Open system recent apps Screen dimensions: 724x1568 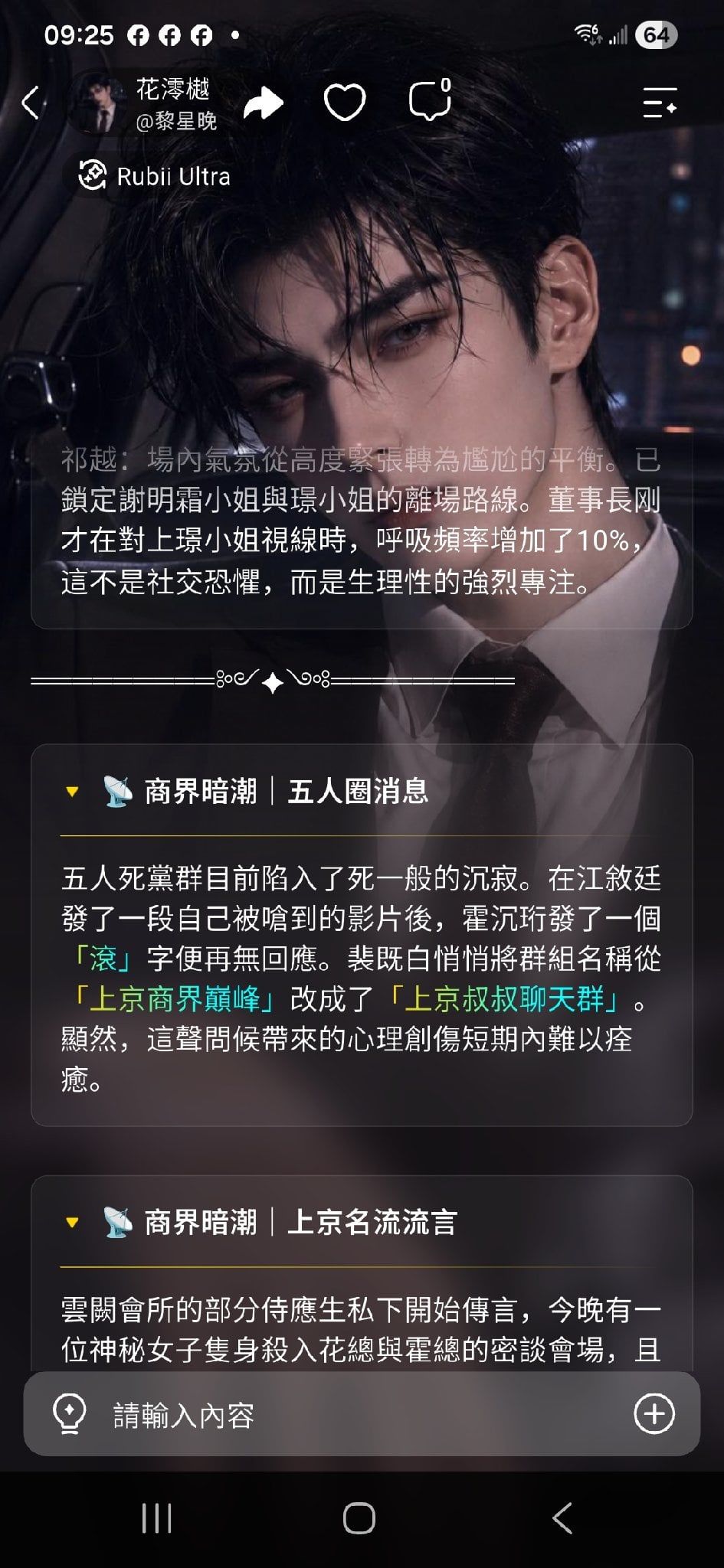[157, 1518]
